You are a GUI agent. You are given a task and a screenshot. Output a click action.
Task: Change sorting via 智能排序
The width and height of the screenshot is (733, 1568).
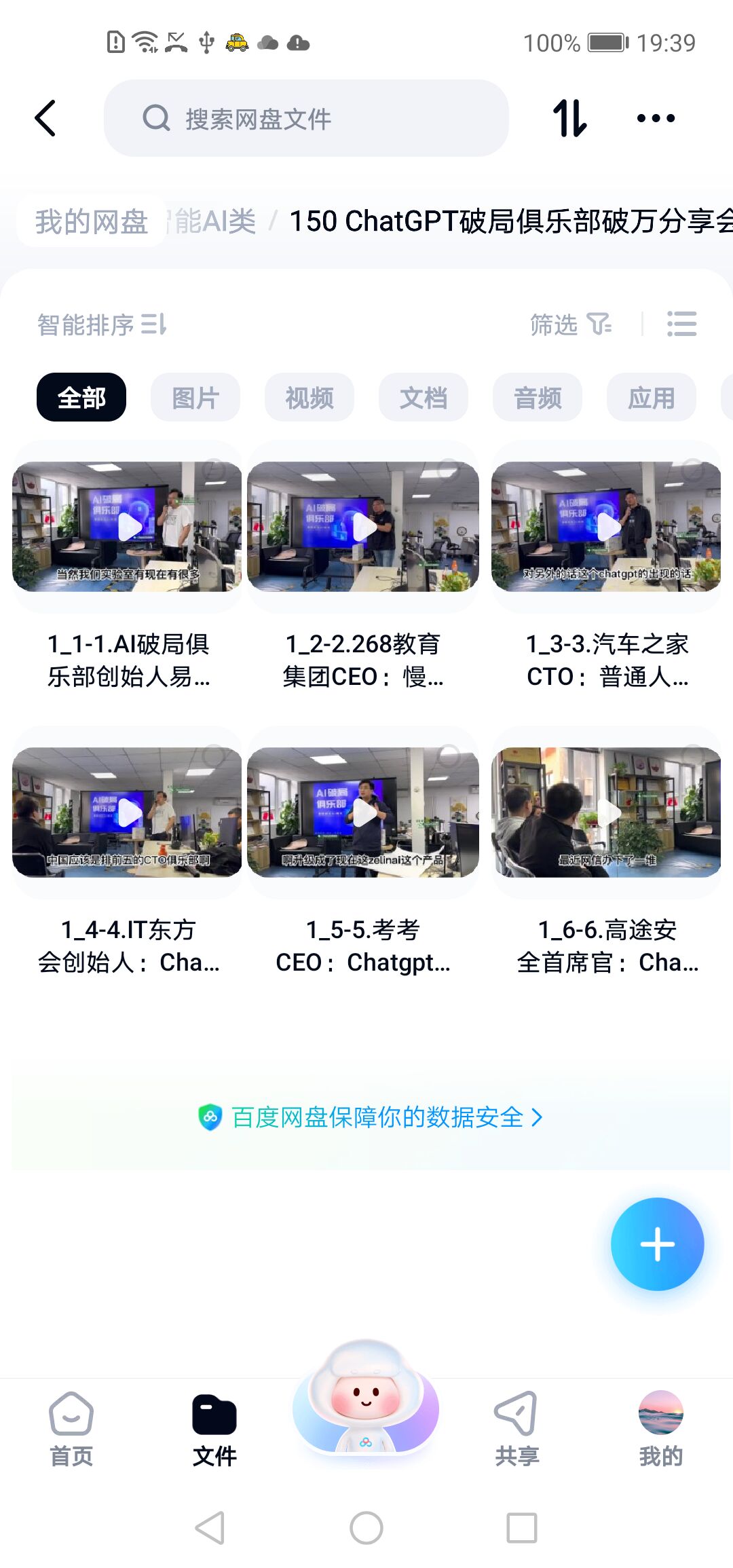102,324
